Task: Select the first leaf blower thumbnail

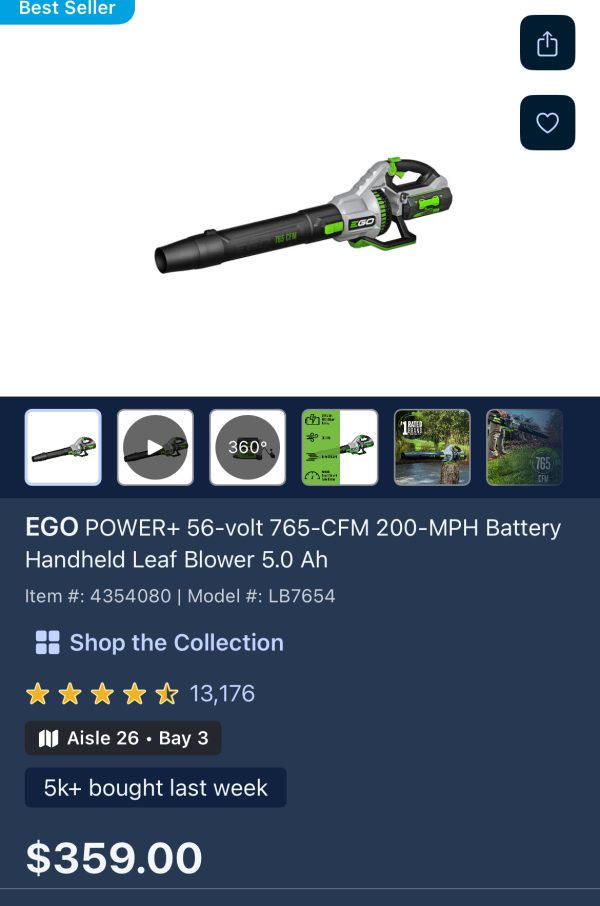Action: tap(63, 448)
